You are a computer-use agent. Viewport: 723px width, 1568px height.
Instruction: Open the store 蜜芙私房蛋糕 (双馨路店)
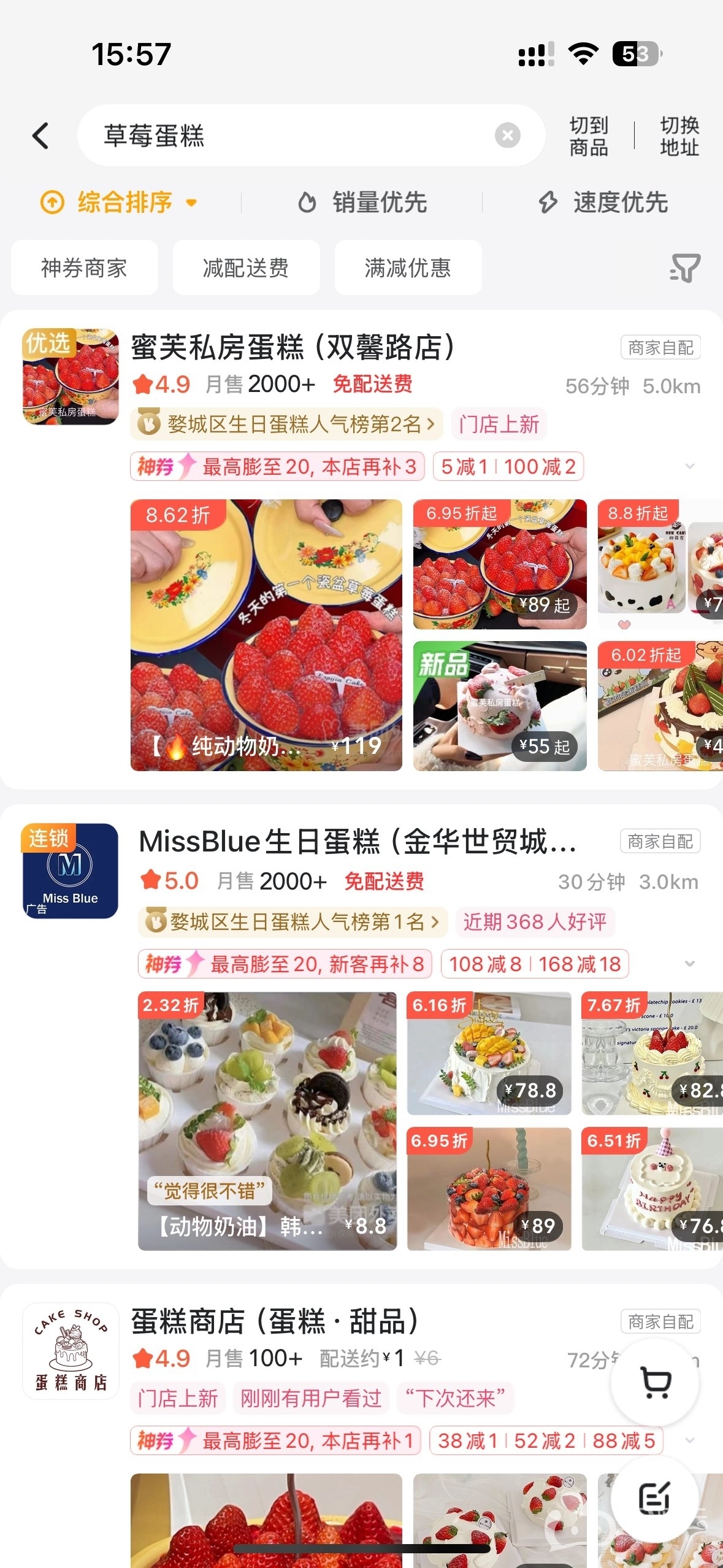click(293, 347)
